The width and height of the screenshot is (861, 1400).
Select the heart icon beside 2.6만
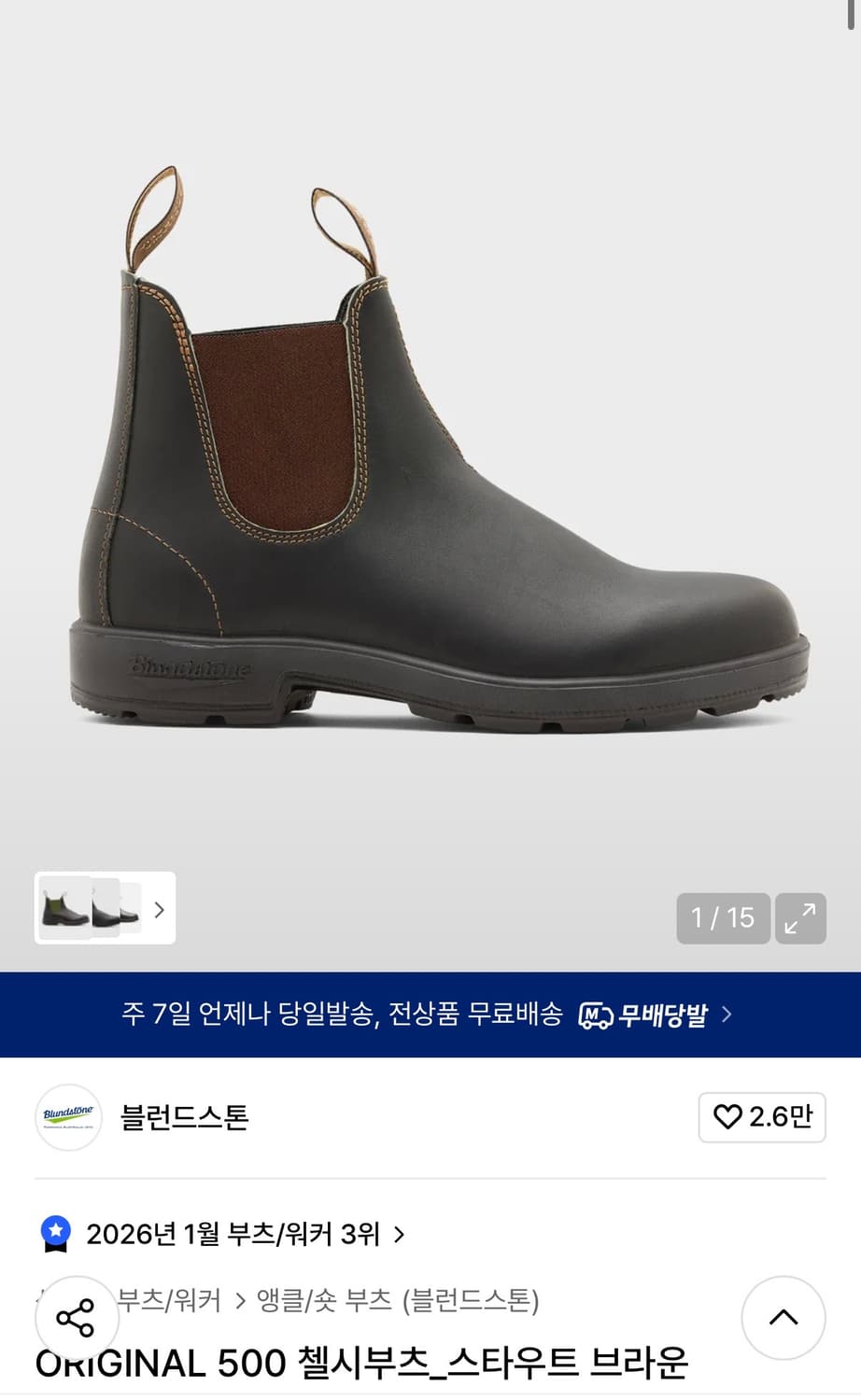click(729, 1117)
